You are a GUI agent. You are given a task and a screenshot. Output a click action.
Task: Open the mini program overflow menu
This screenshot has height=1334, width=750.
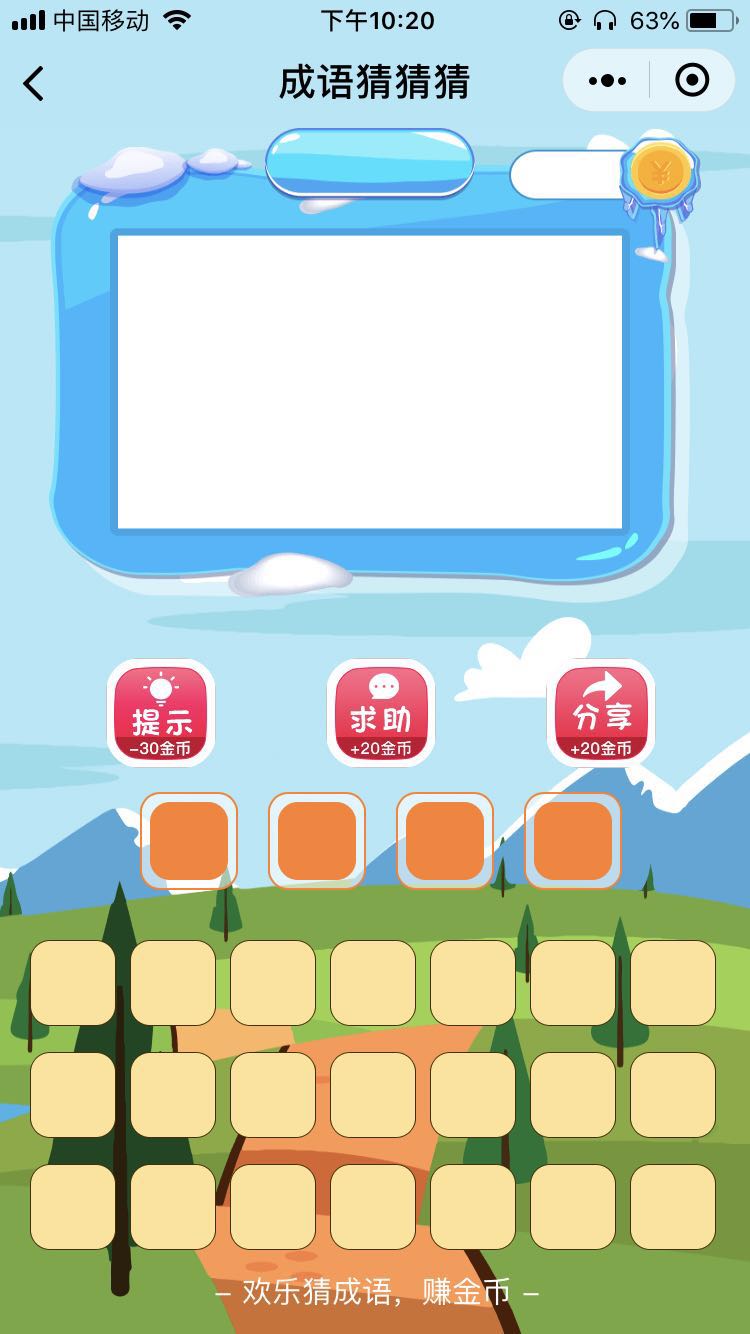coord(608,81)
